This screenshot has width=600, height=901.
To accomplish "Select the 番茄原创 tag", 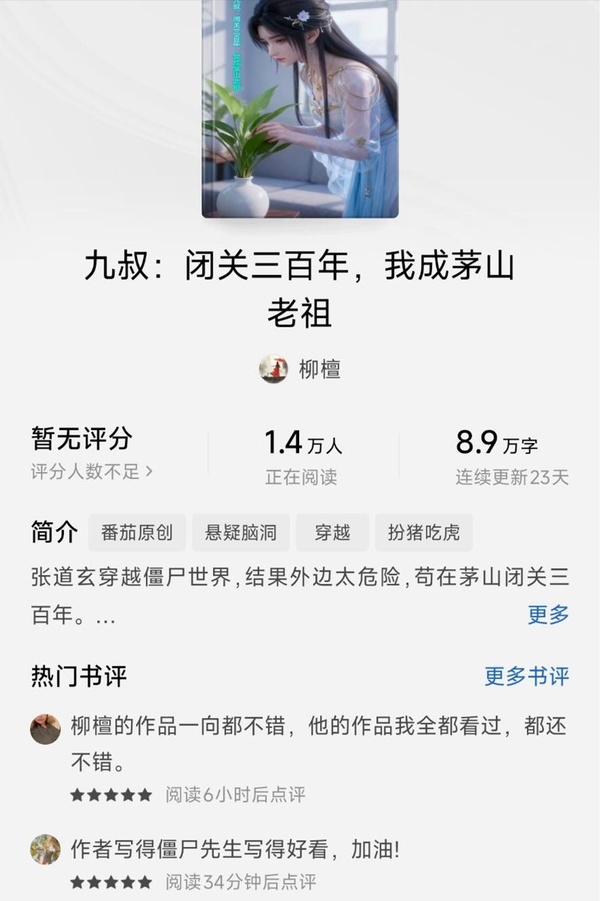I will 137,533.
